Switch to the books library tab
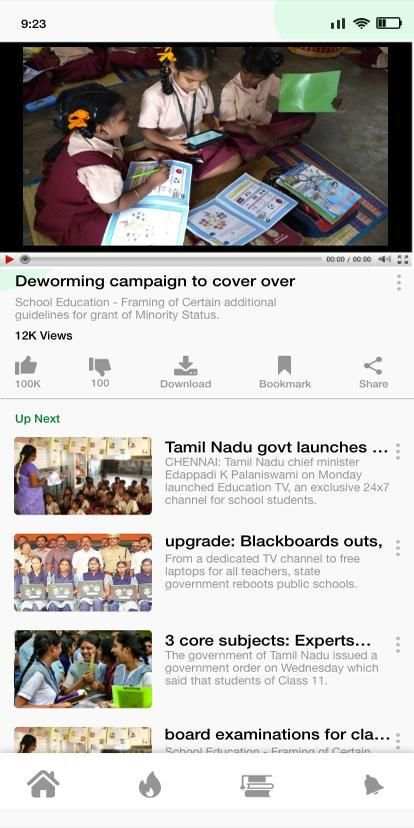 [257, 785]
